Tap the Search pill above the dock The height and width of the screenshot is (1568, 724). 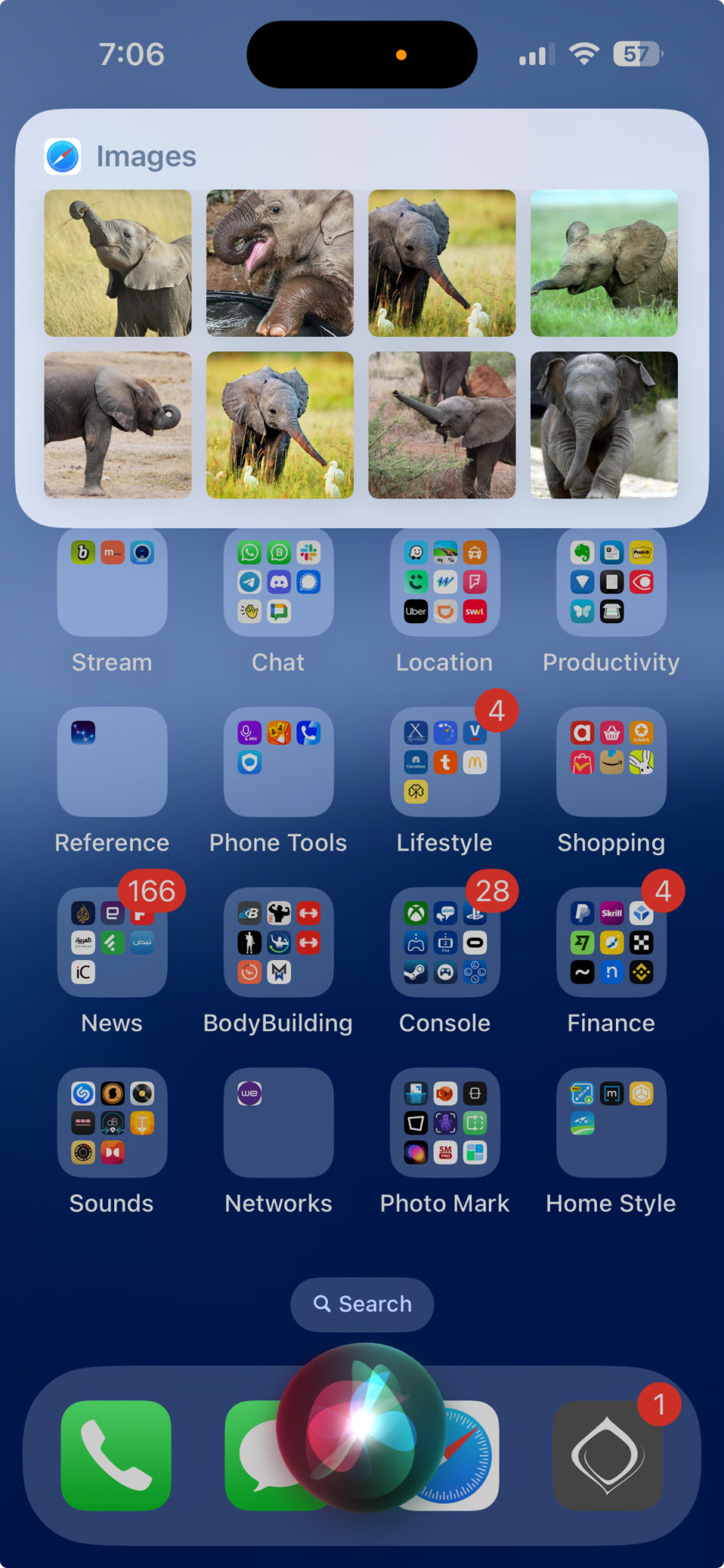pyautogui.click(x=362, y=1304)
